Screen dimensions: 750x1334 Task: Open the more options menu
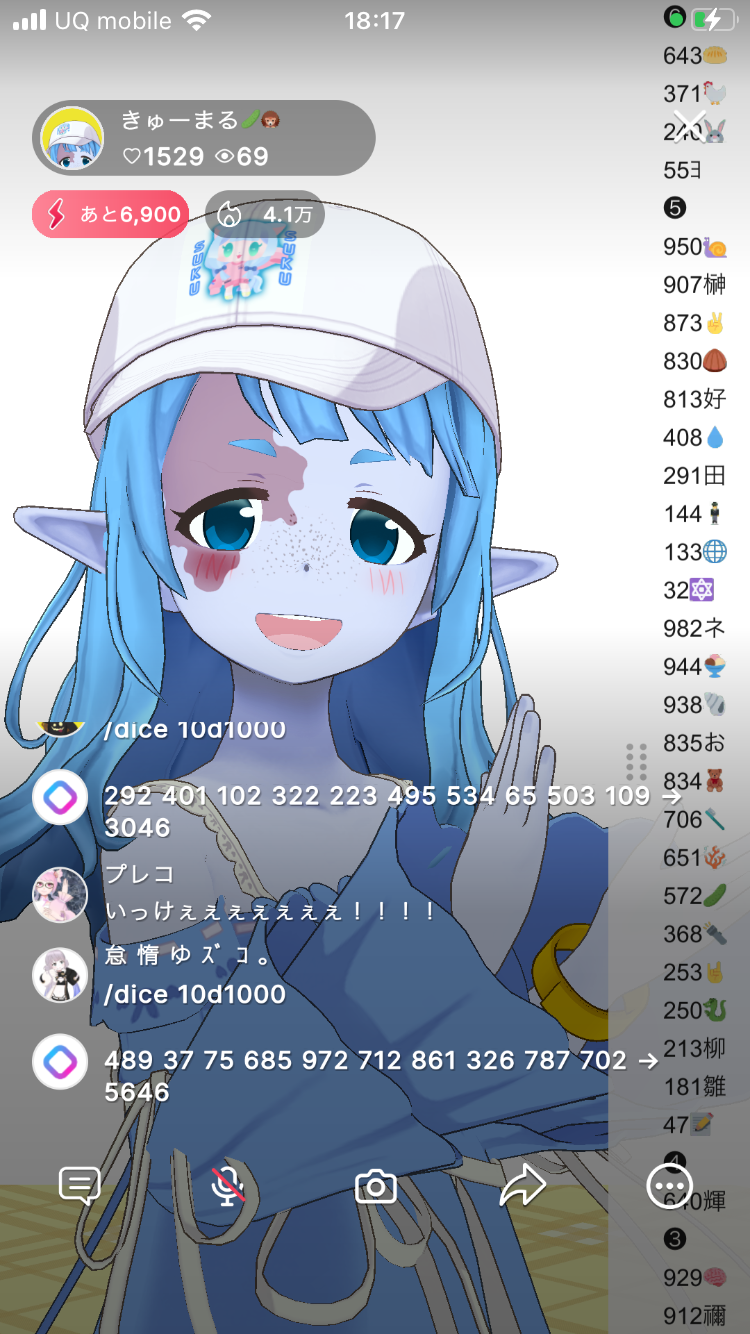(x=668, y=1187)
